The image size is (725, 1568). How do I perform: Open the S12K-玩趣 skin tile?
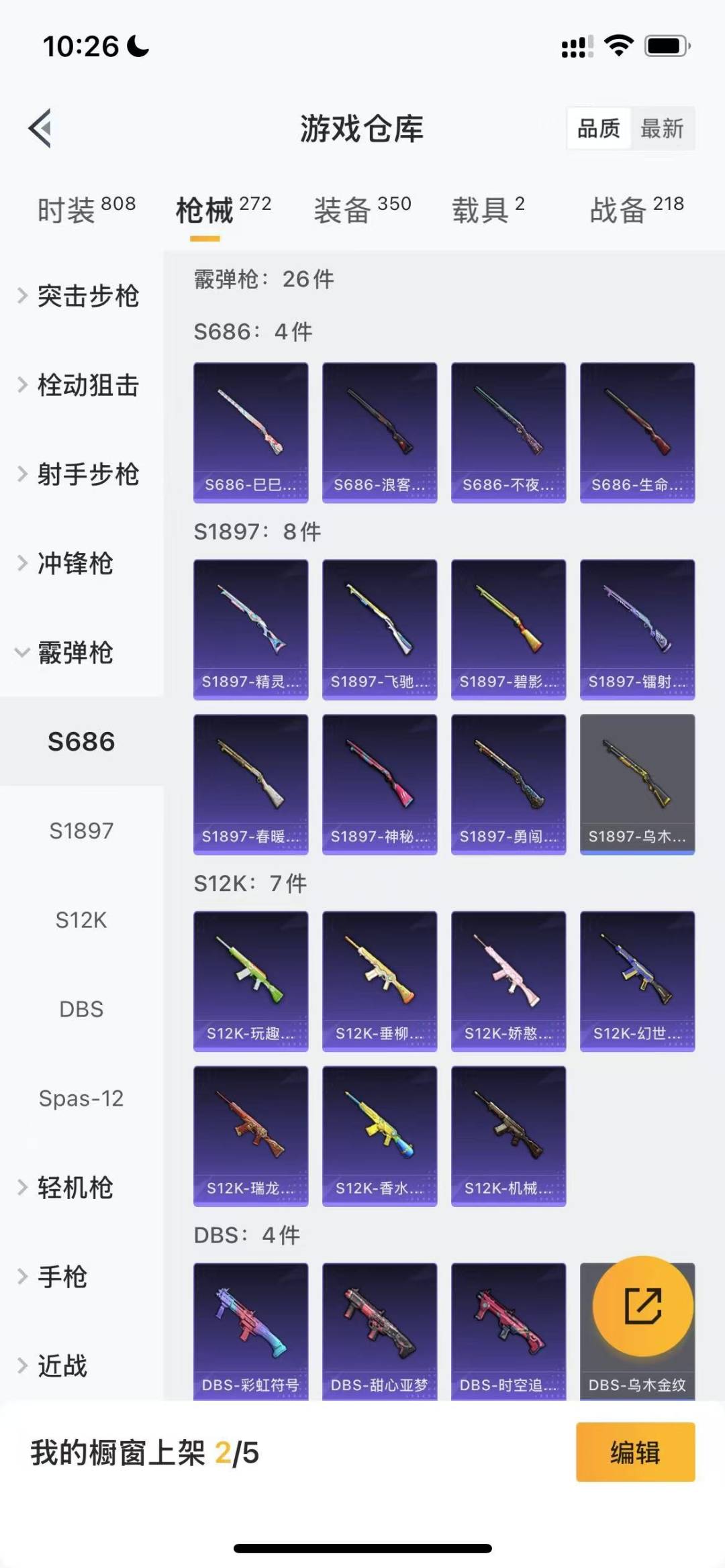tap(250, 982)
